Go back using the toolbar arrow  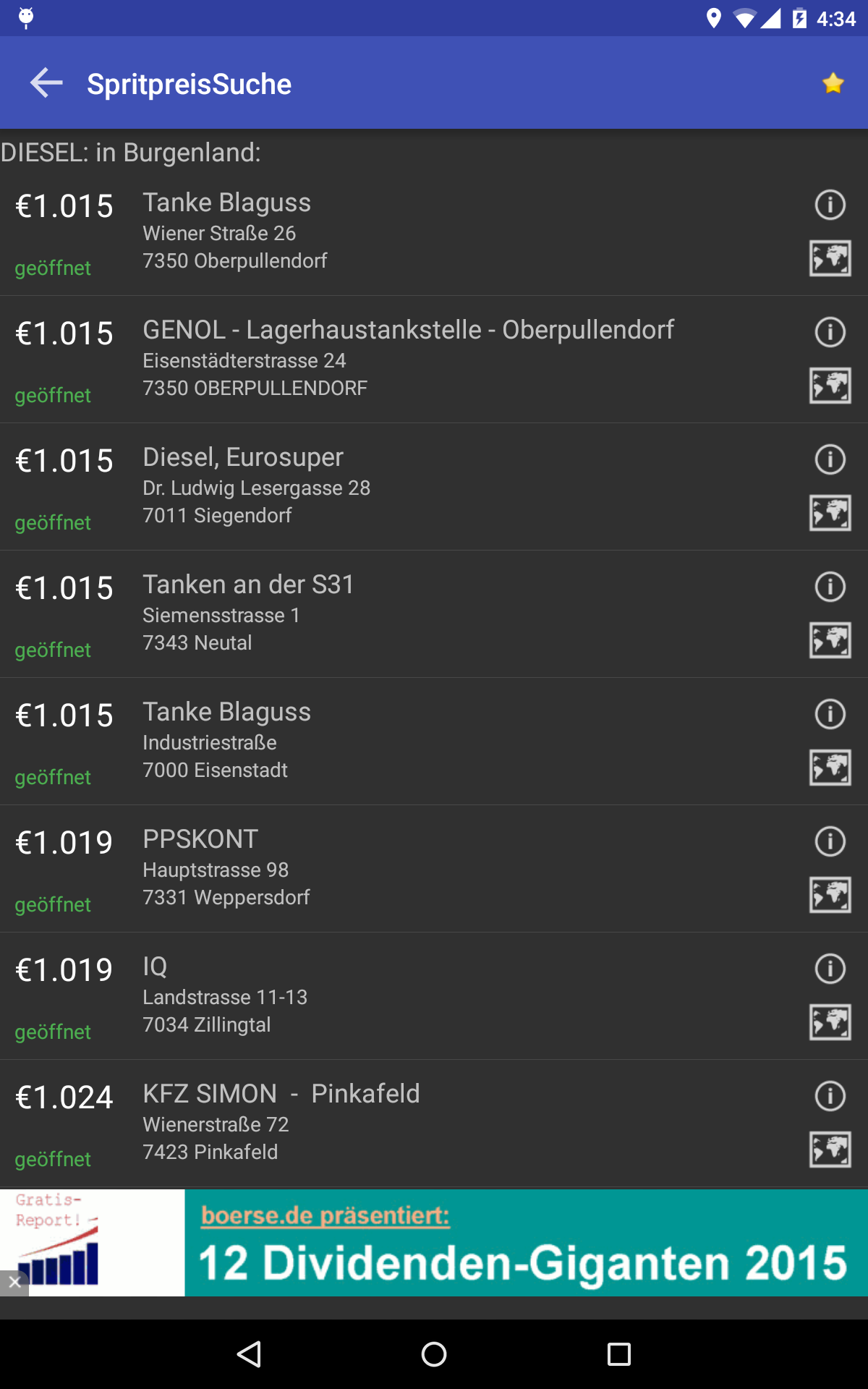click(x=46, y=83)
